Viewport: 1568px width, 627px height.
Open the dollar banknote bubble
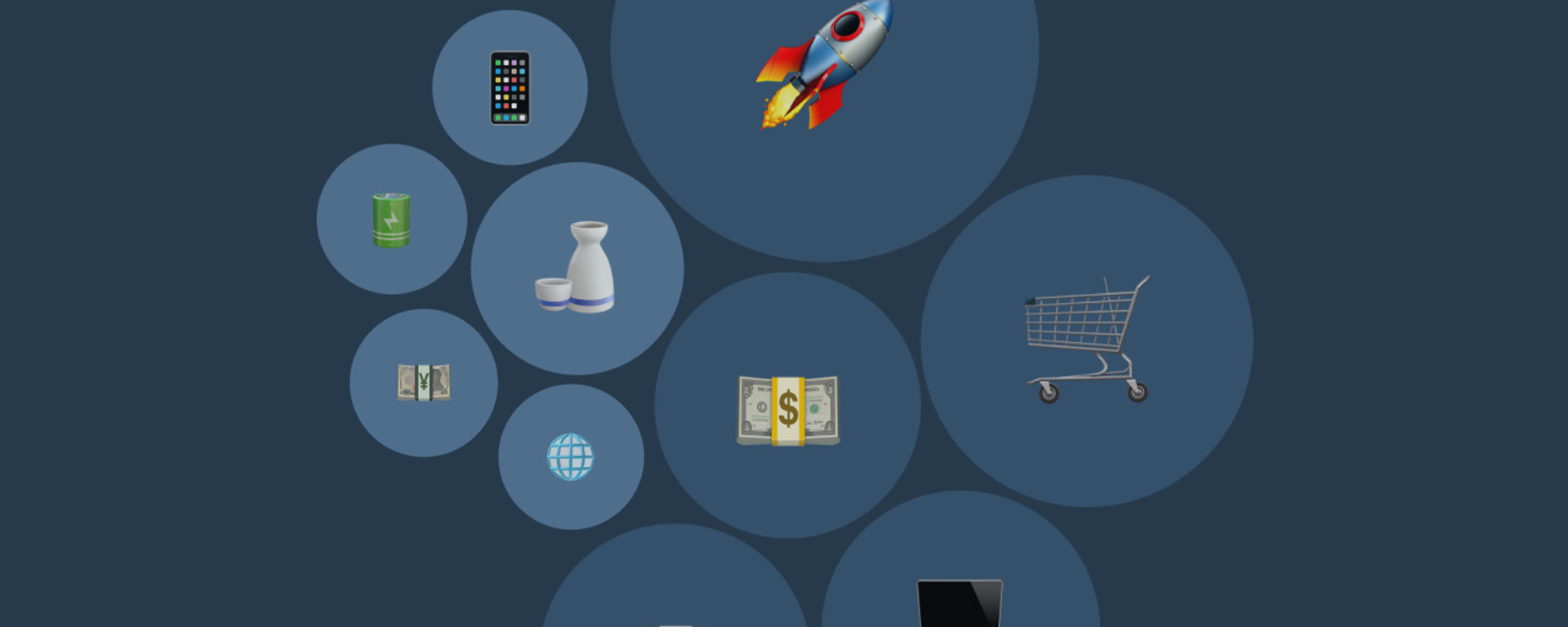[787, 406]
